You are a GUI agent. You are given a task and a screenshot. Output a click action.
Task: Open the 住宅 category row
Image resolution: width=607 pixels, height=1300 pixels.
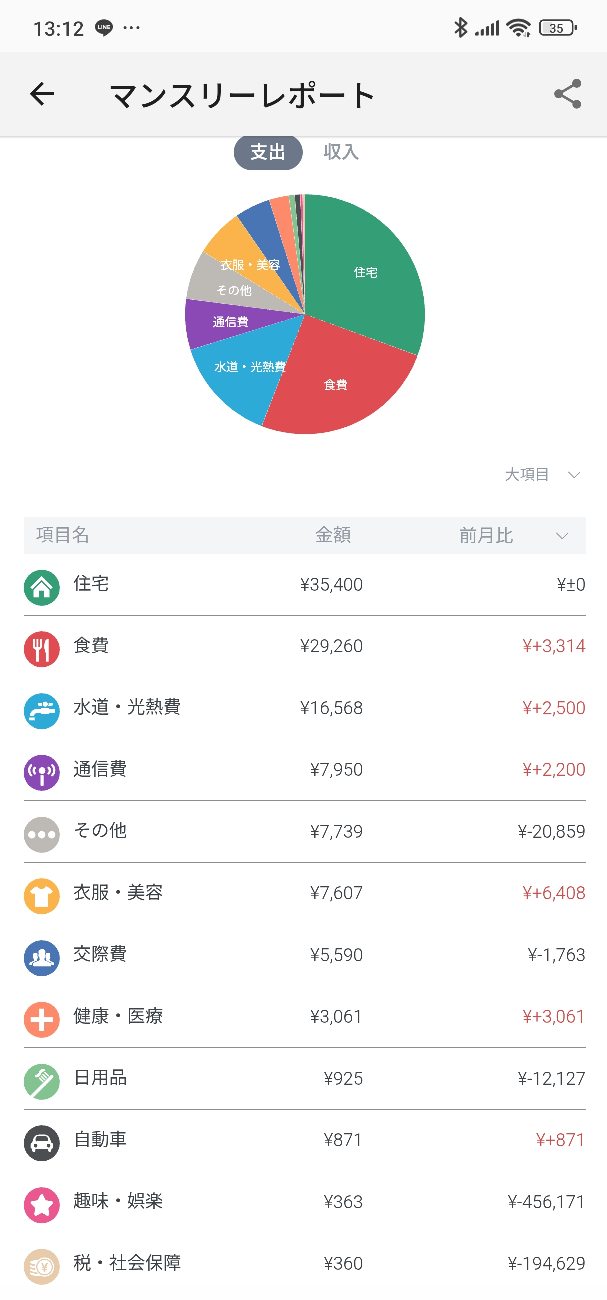304,585
